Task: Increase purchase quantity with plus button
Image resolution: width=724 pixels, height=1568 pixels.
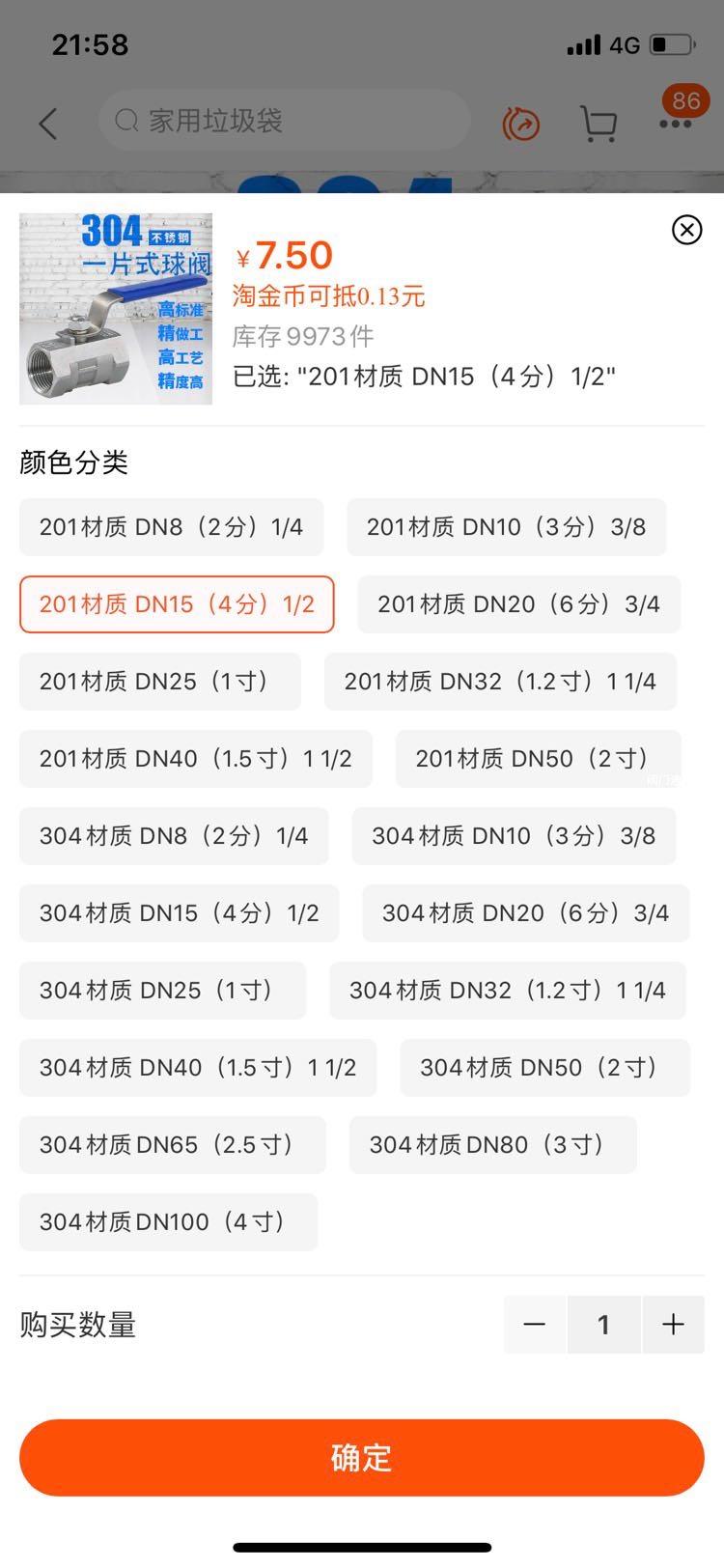Action: (x=673, y=1325)
